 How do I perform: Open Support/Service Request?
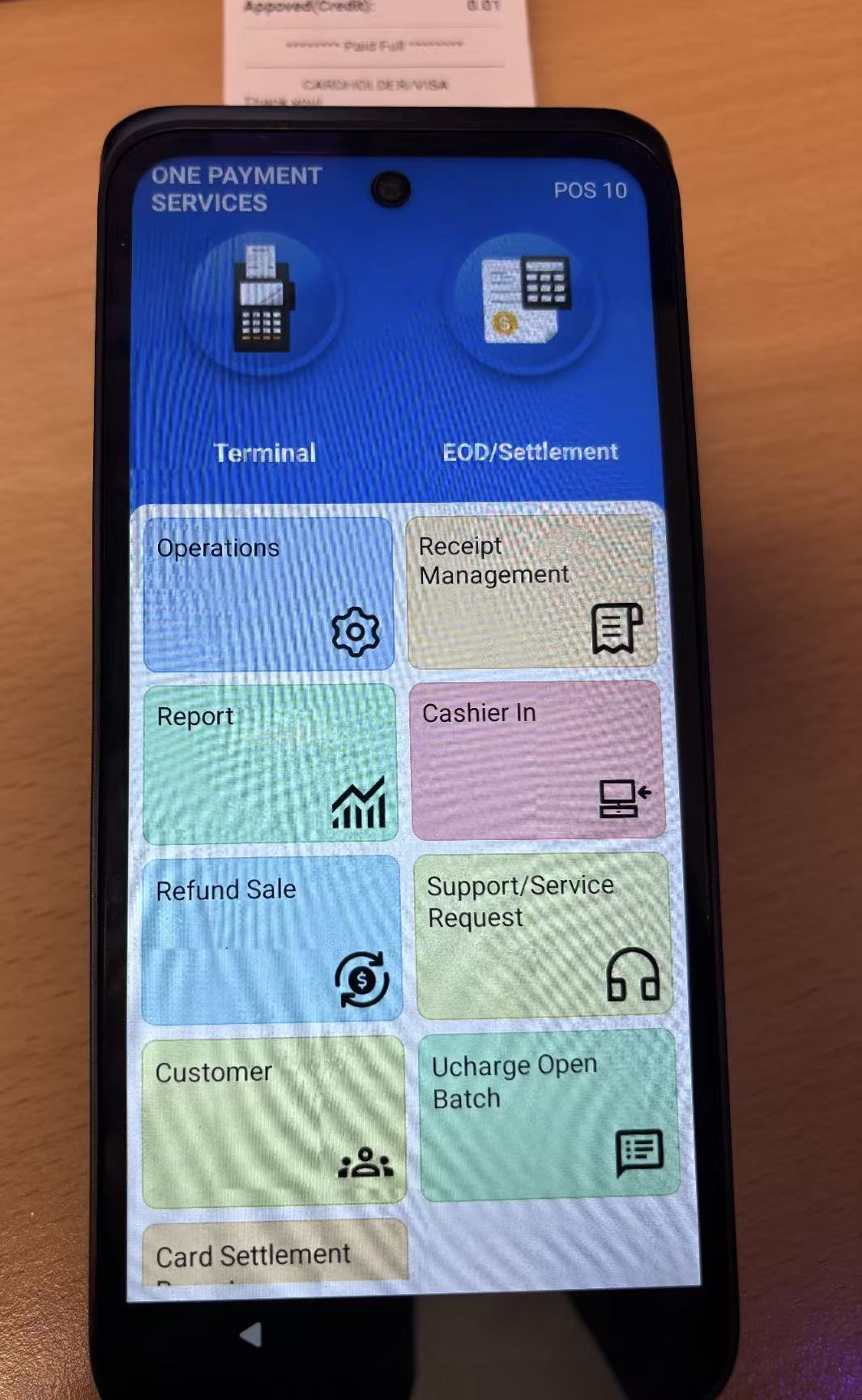(543, 936)
